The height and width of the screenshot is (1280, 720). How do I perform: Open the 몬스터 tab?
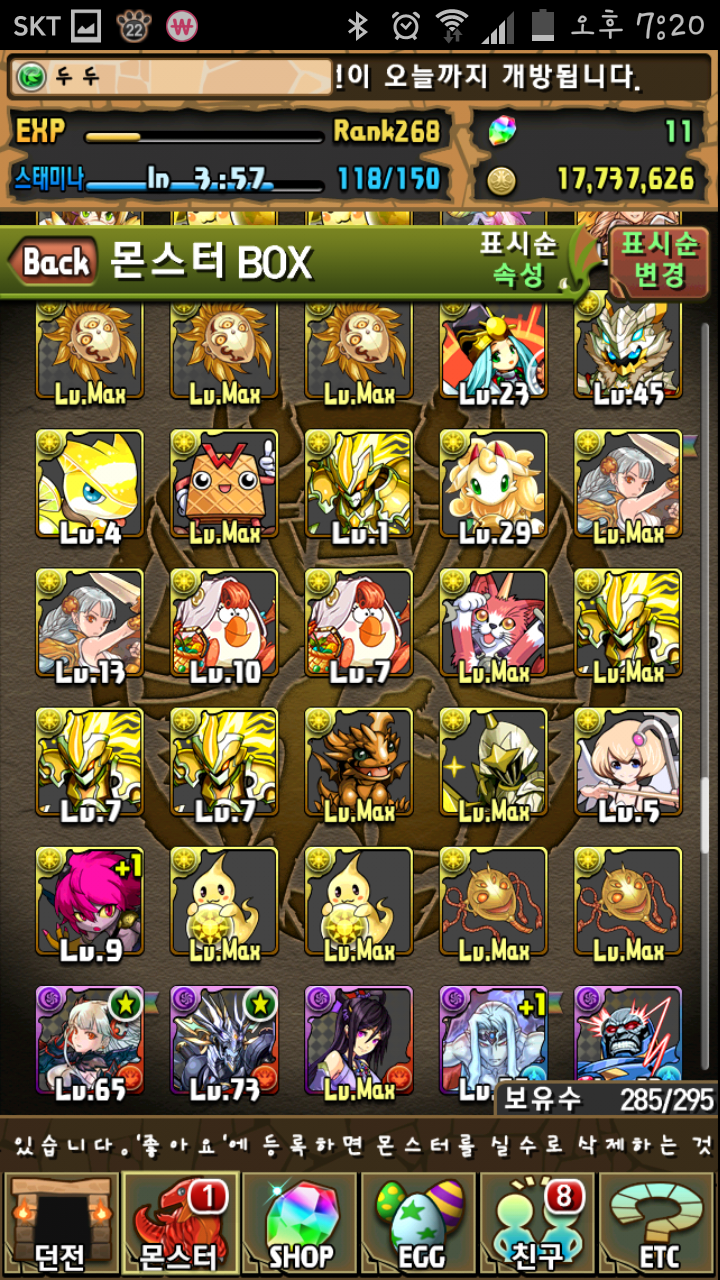181,1225
